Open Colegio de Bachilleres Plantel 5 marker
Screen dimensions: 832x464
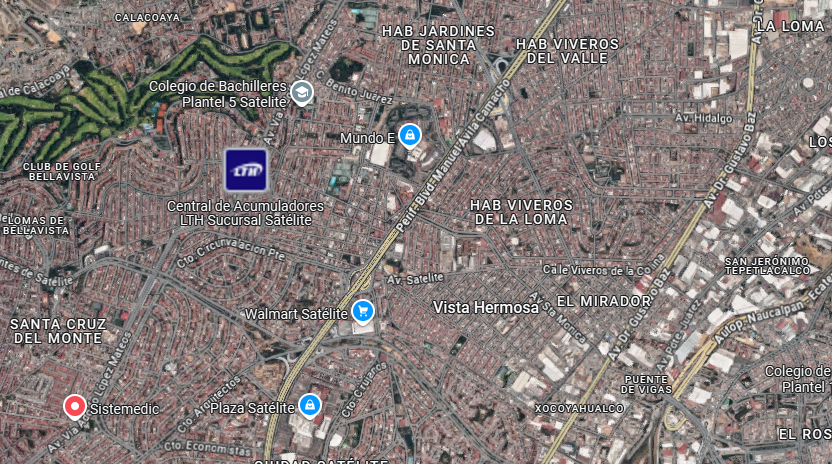point(302,93)
